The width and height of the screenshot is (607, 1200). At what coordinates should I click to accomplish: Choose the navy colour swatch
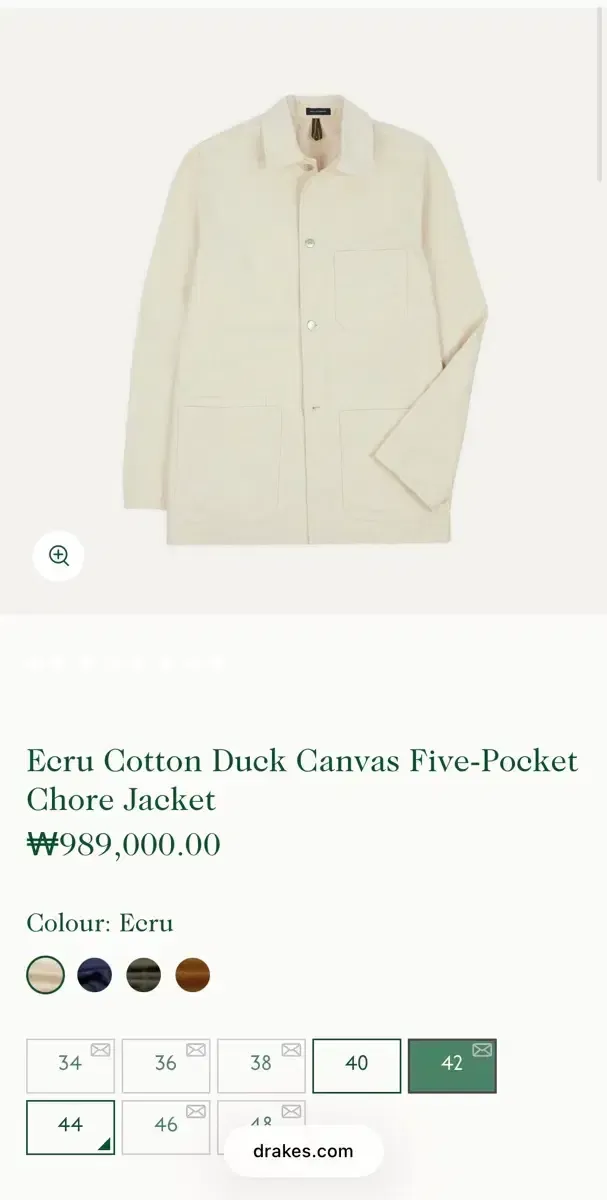[94, 974]
